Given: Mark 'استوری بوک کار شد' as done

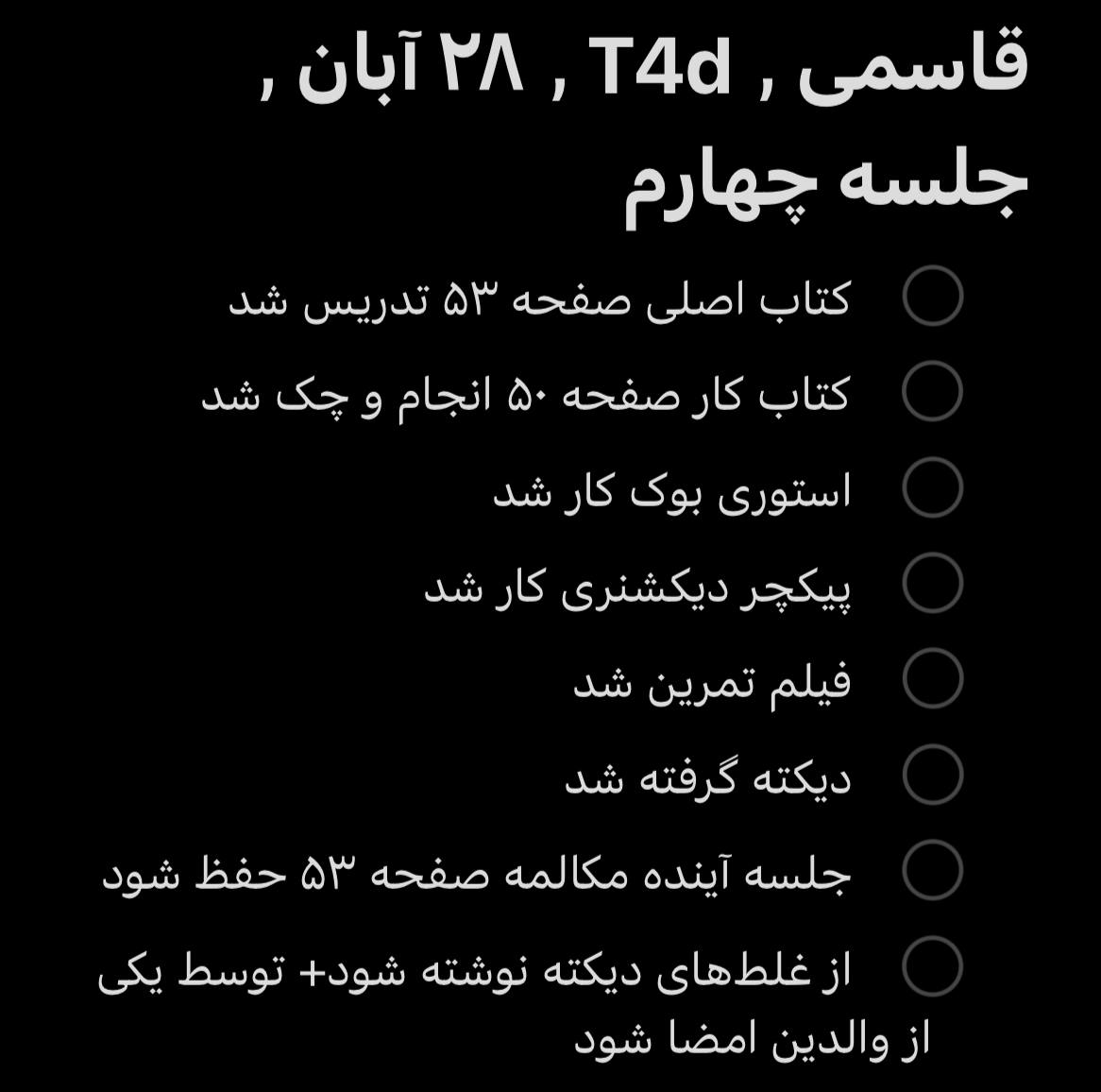Looking at the screenshot, I should click(x=932, y=487).
